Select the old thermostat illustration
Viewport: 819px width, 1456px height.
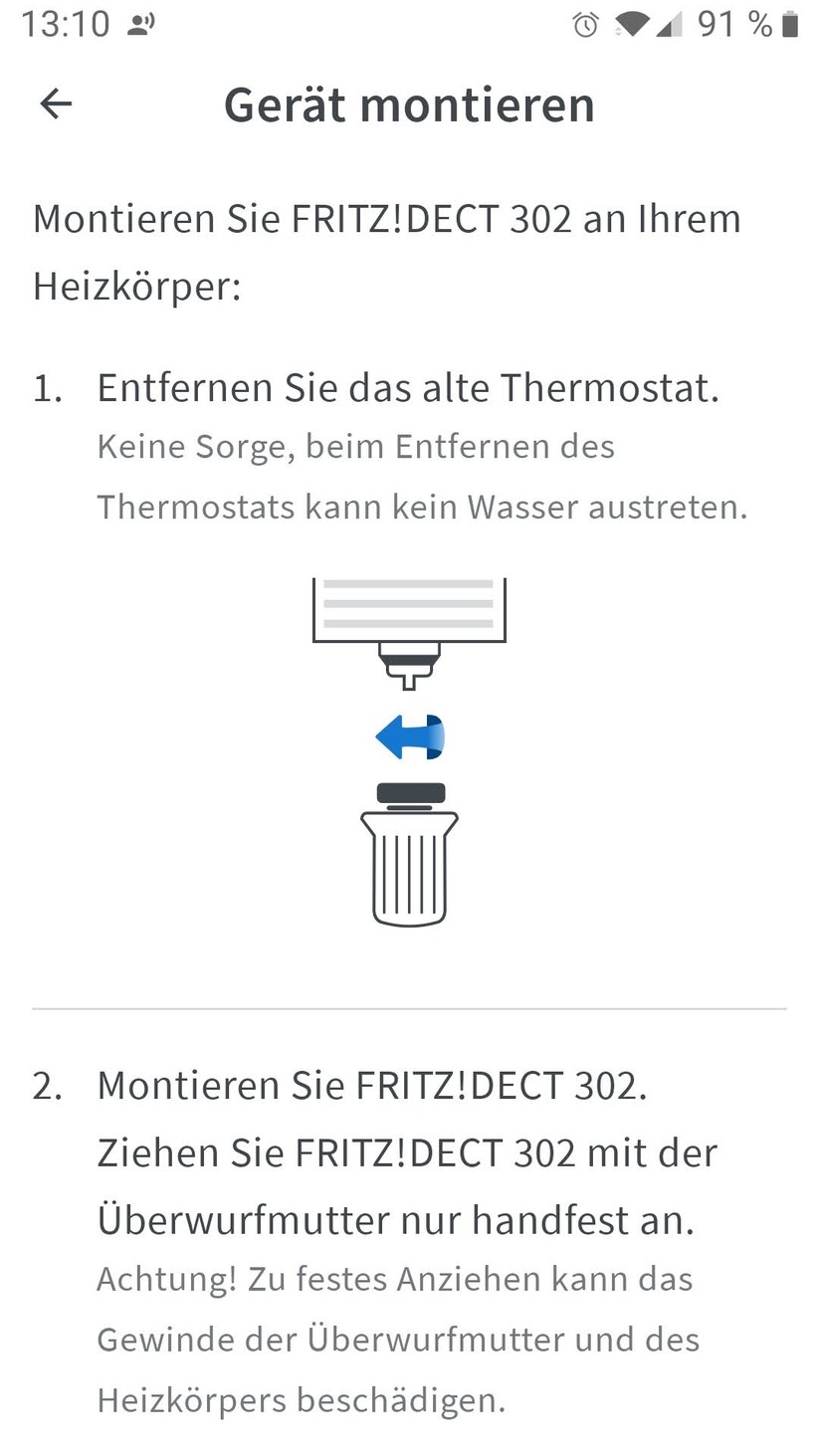(409, 627)
